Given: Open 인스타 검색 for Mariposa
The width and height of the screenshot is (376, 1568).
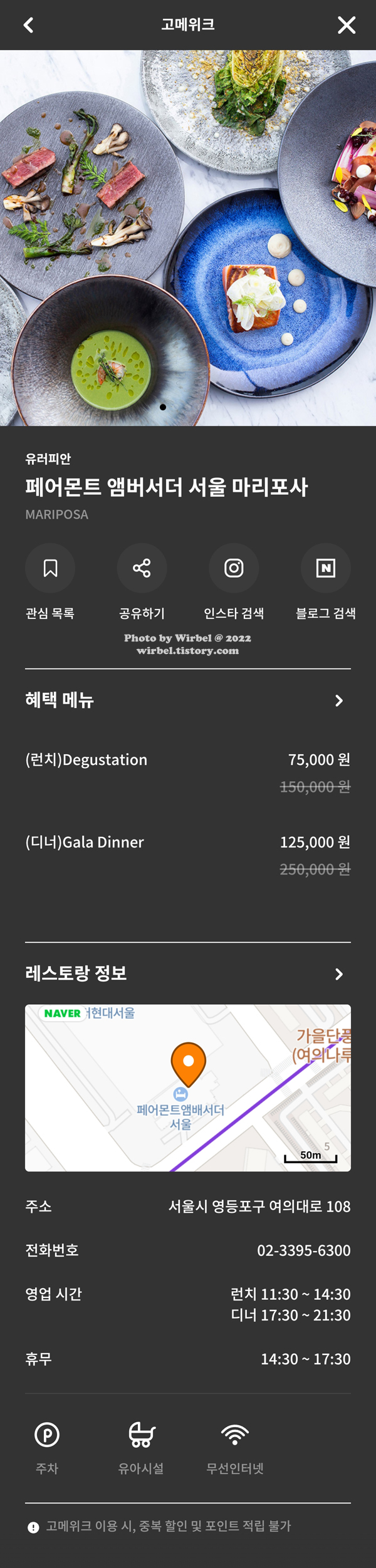Looking at the screenshot, I should tap(234, 568).
